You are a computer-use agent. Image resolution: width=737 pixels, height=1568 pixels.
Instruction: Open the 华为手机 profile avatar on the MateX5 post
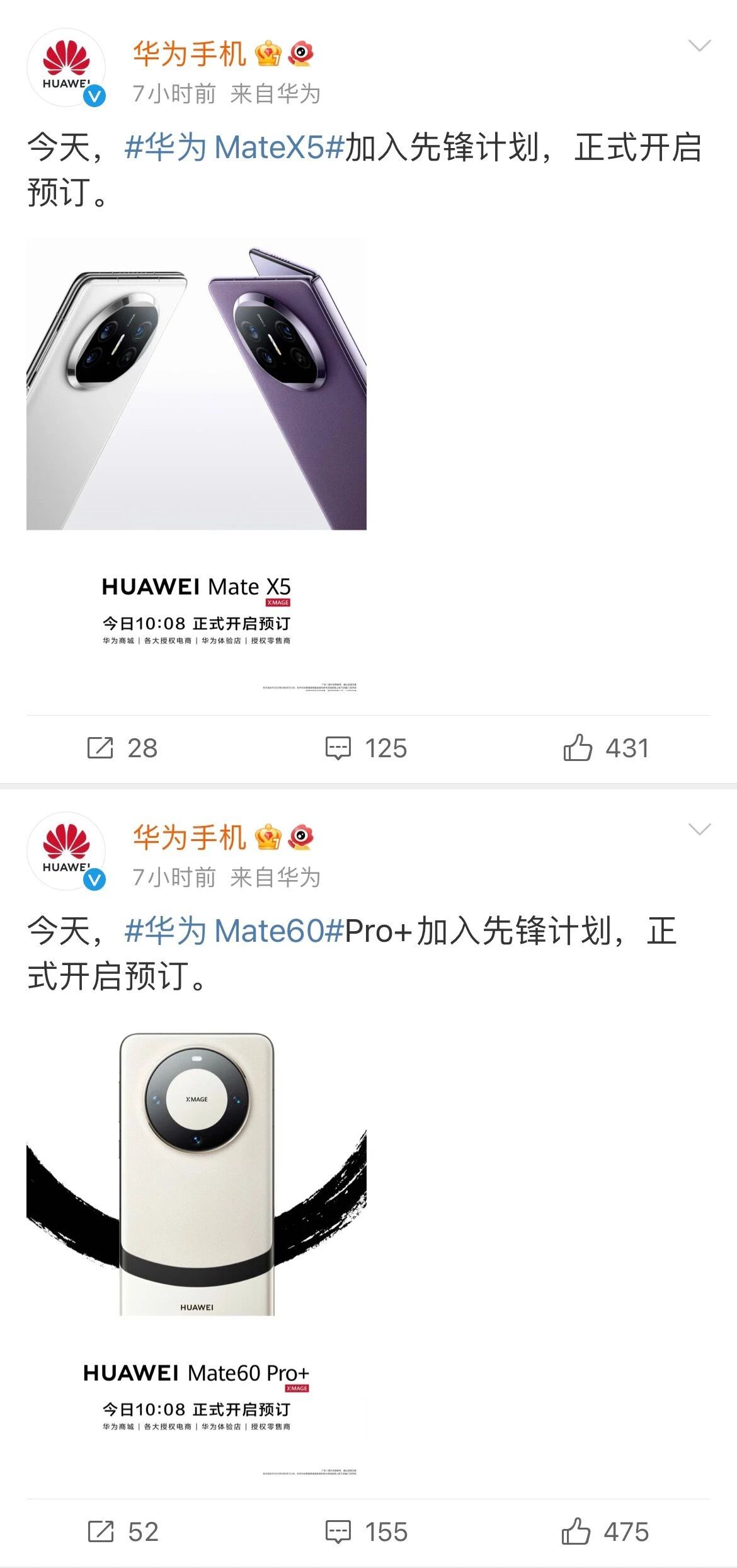pos(66,67)
